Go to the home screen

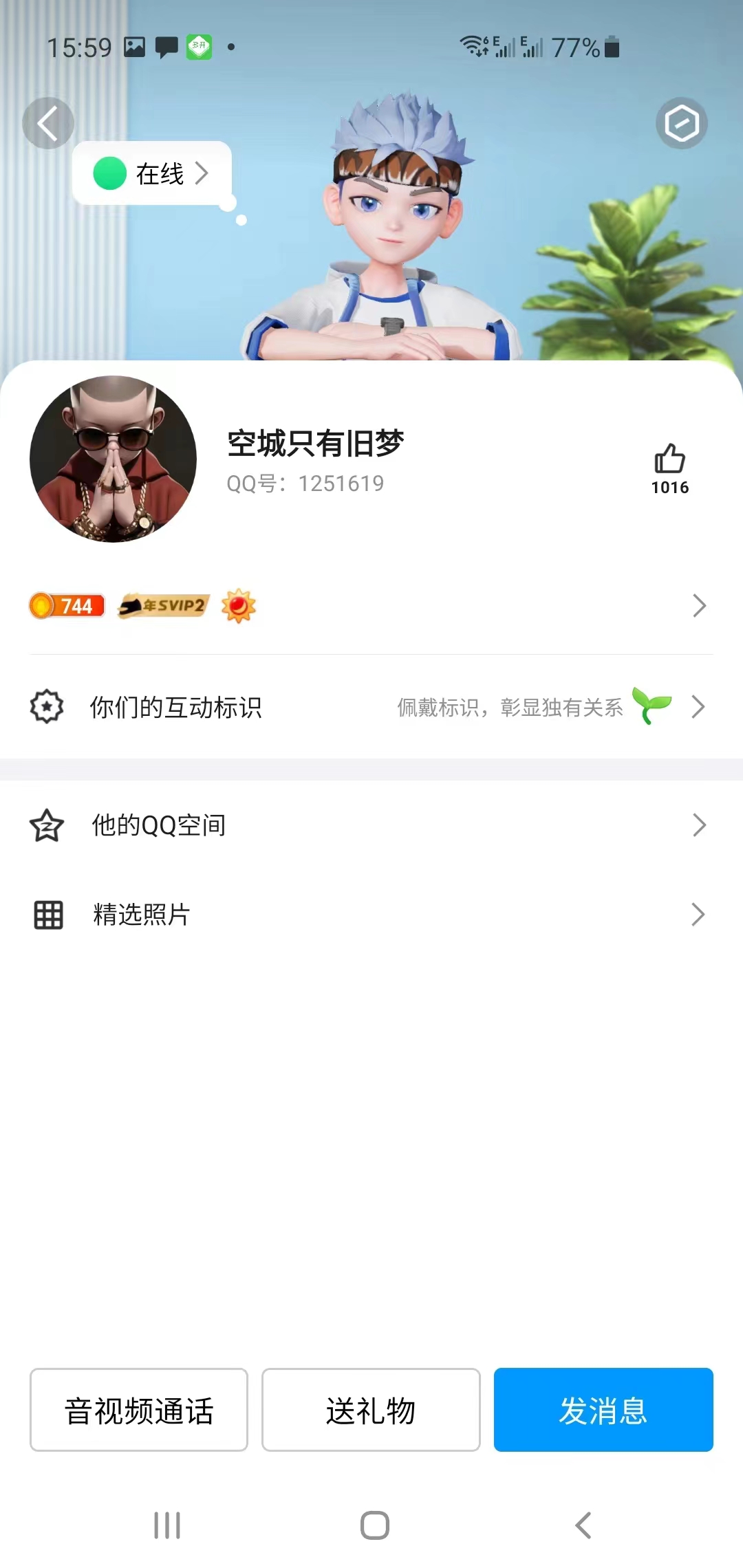coord(375,1525)
